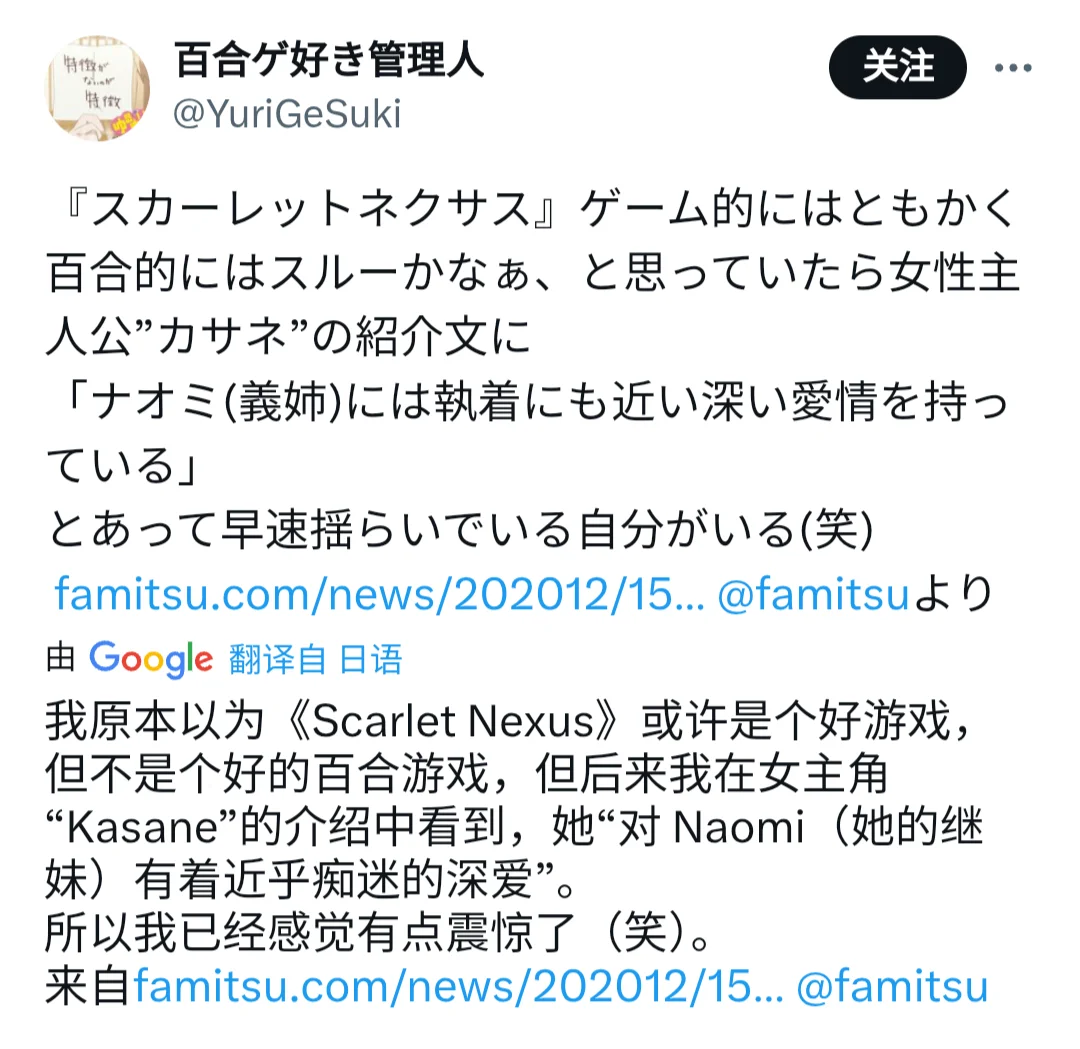Open the @YuriGeSuki account handle
This screenshot has height=1049, width=1080.
coord(287,114)
